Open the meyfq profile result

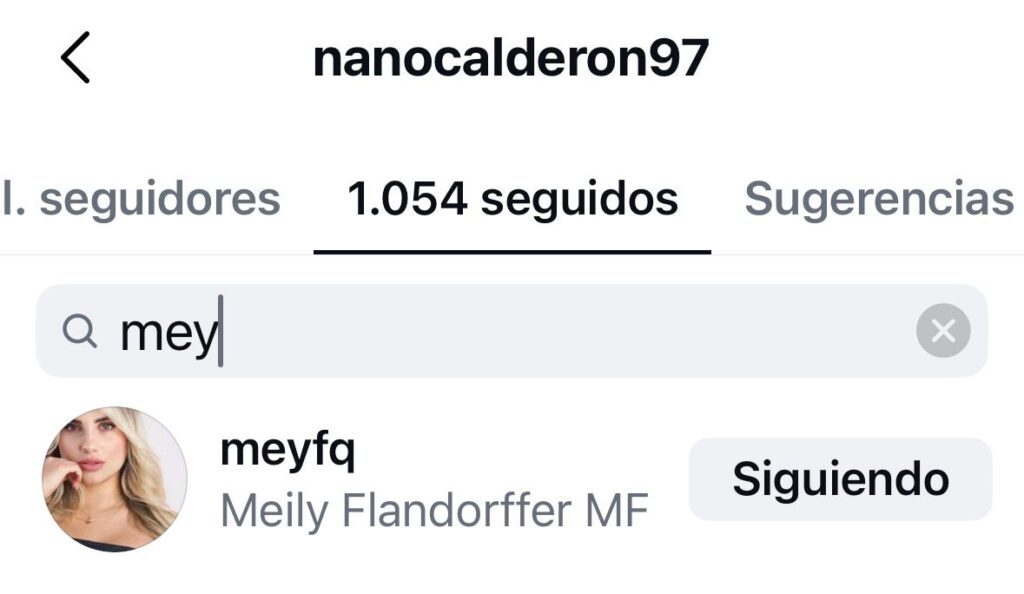346,479
